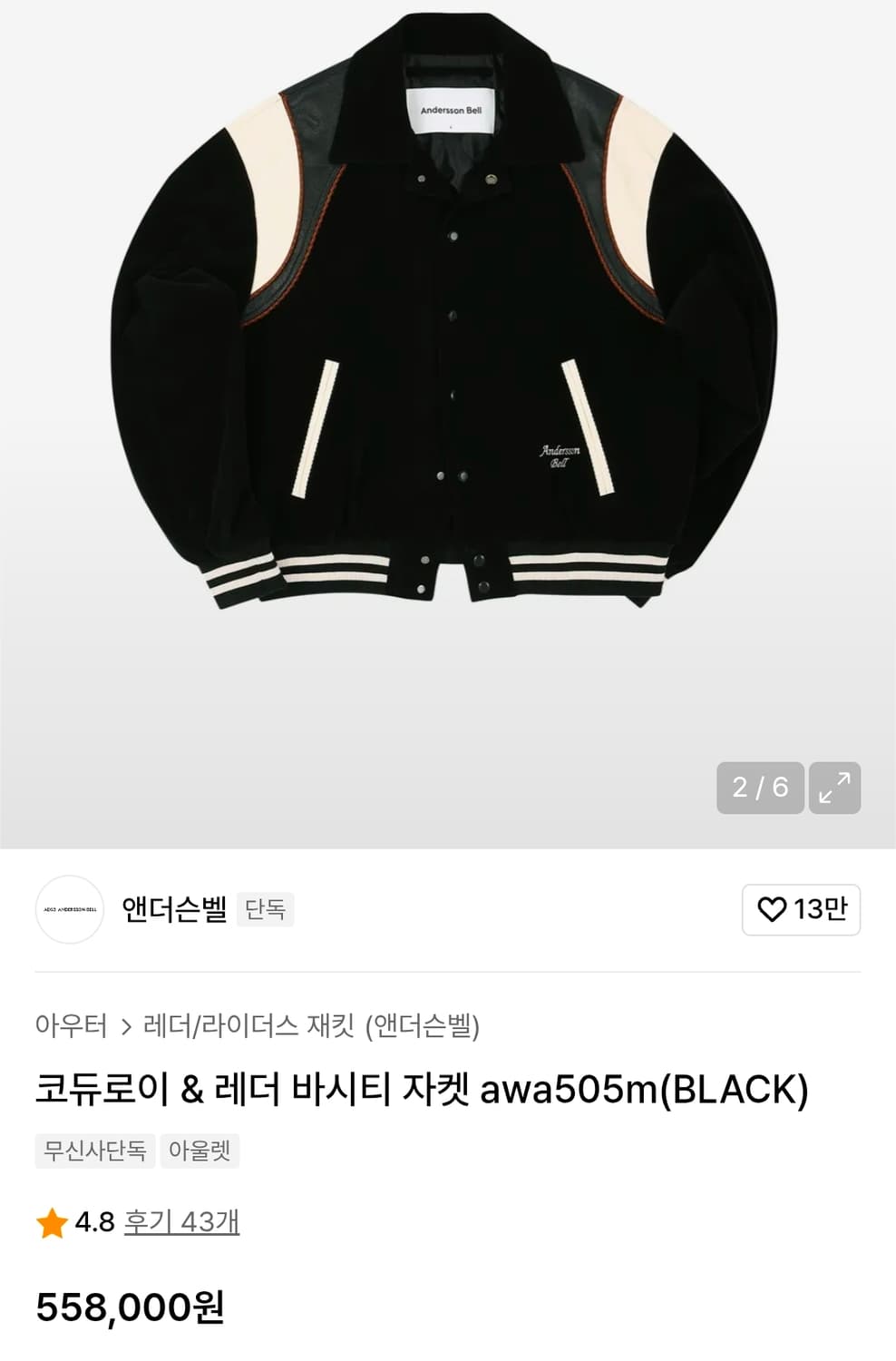Click the heart icon to like the product

tap(775, 910)
